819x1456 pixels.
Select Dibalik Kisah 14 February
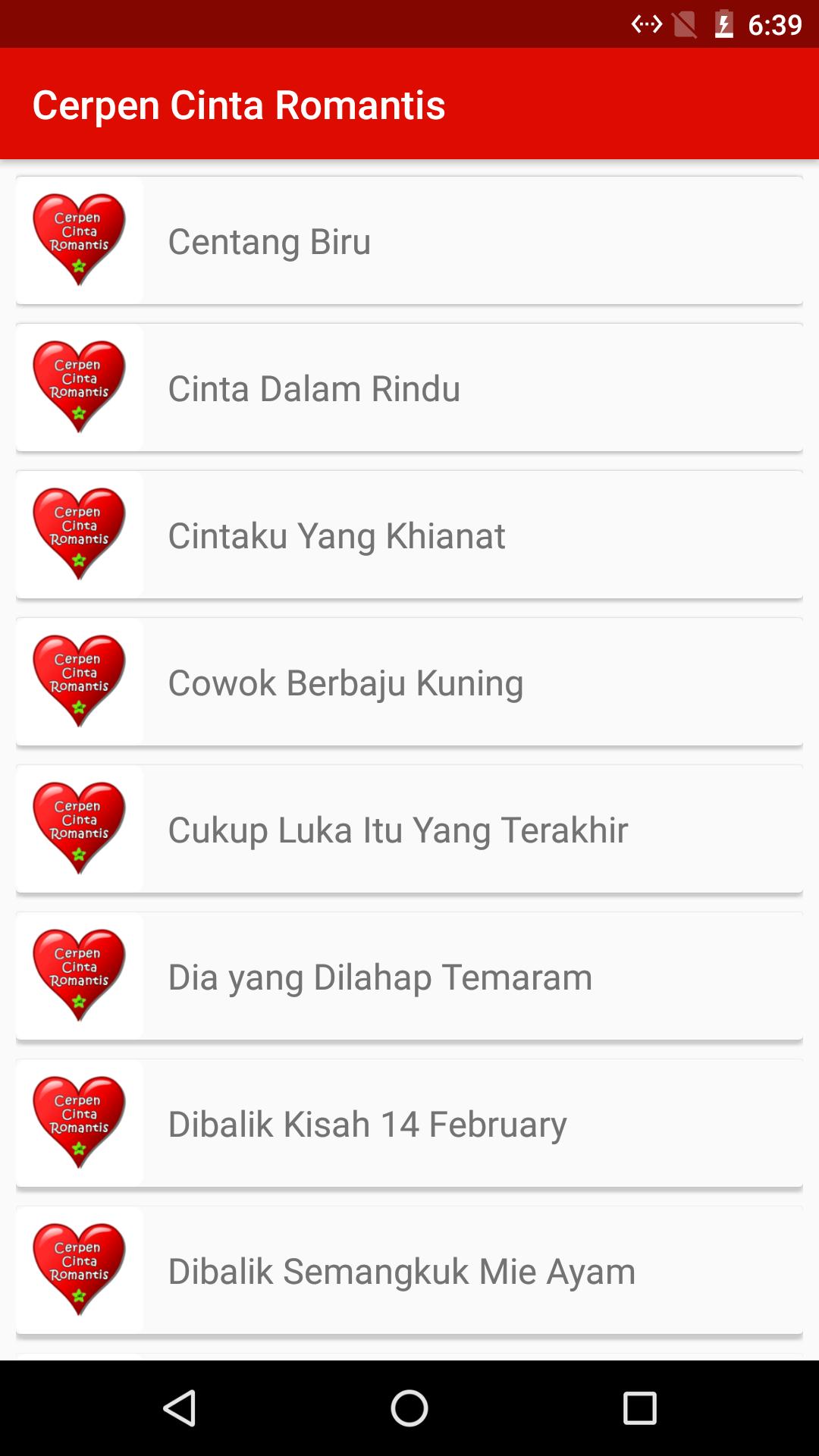coord(409,1124)
